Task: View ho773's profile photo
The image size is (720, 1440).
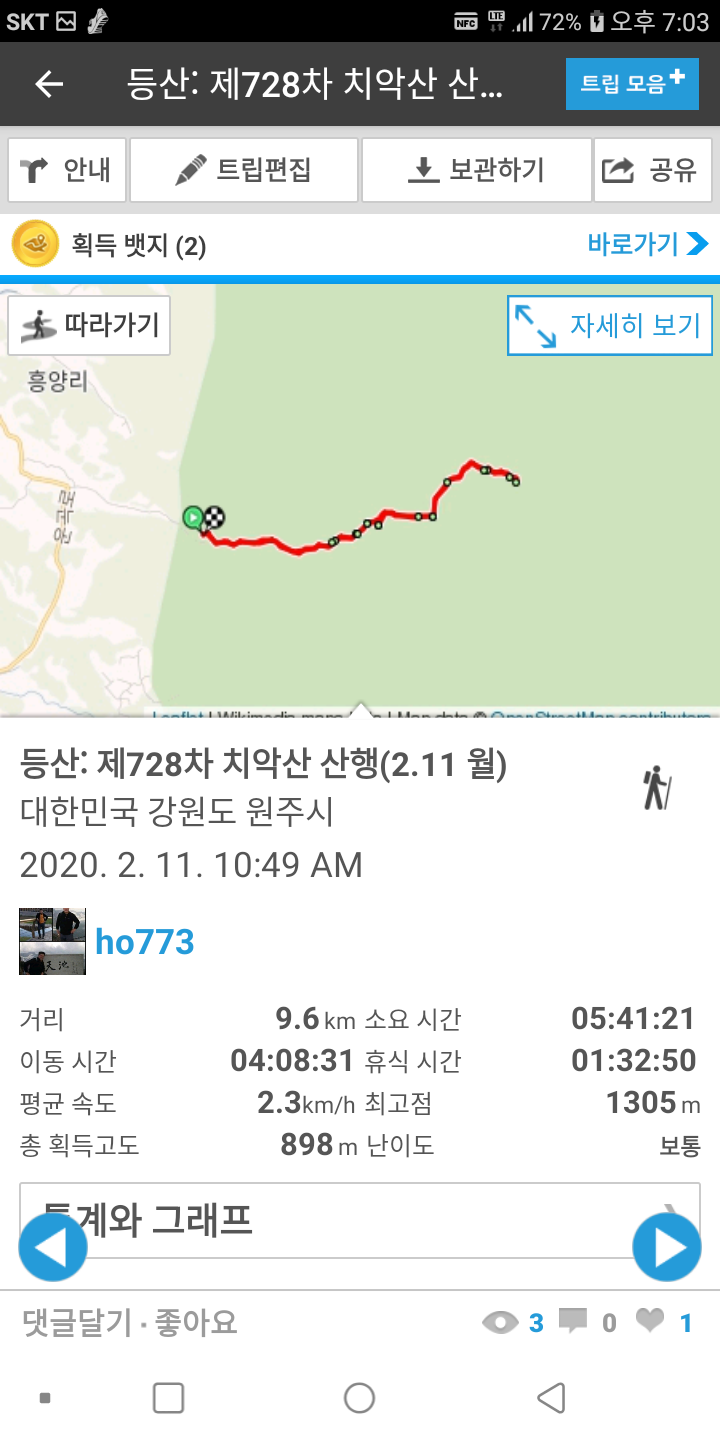Action: click(52, 941)
